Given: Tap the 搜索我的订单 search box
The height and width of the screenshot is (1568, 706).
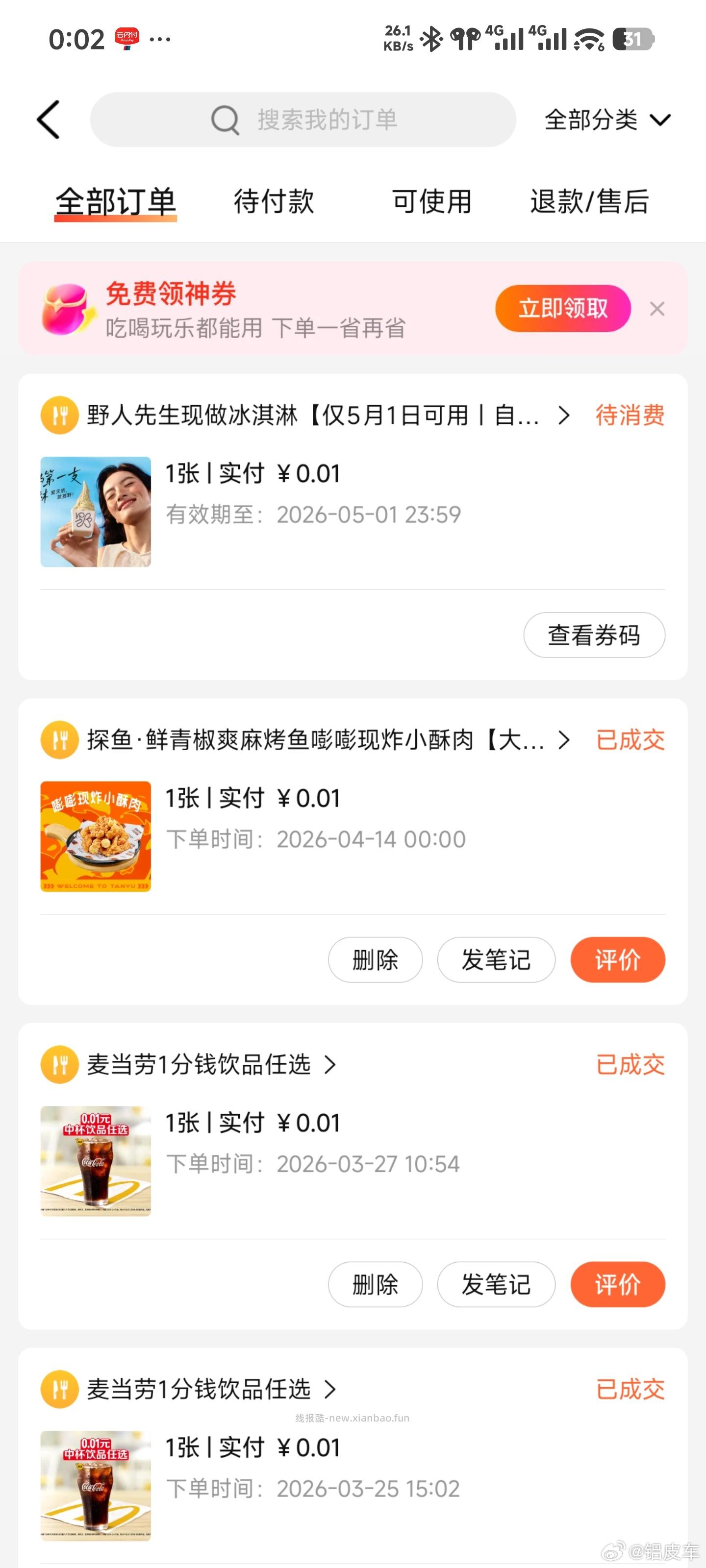Looking at the screenshot, I should point(303,120).
